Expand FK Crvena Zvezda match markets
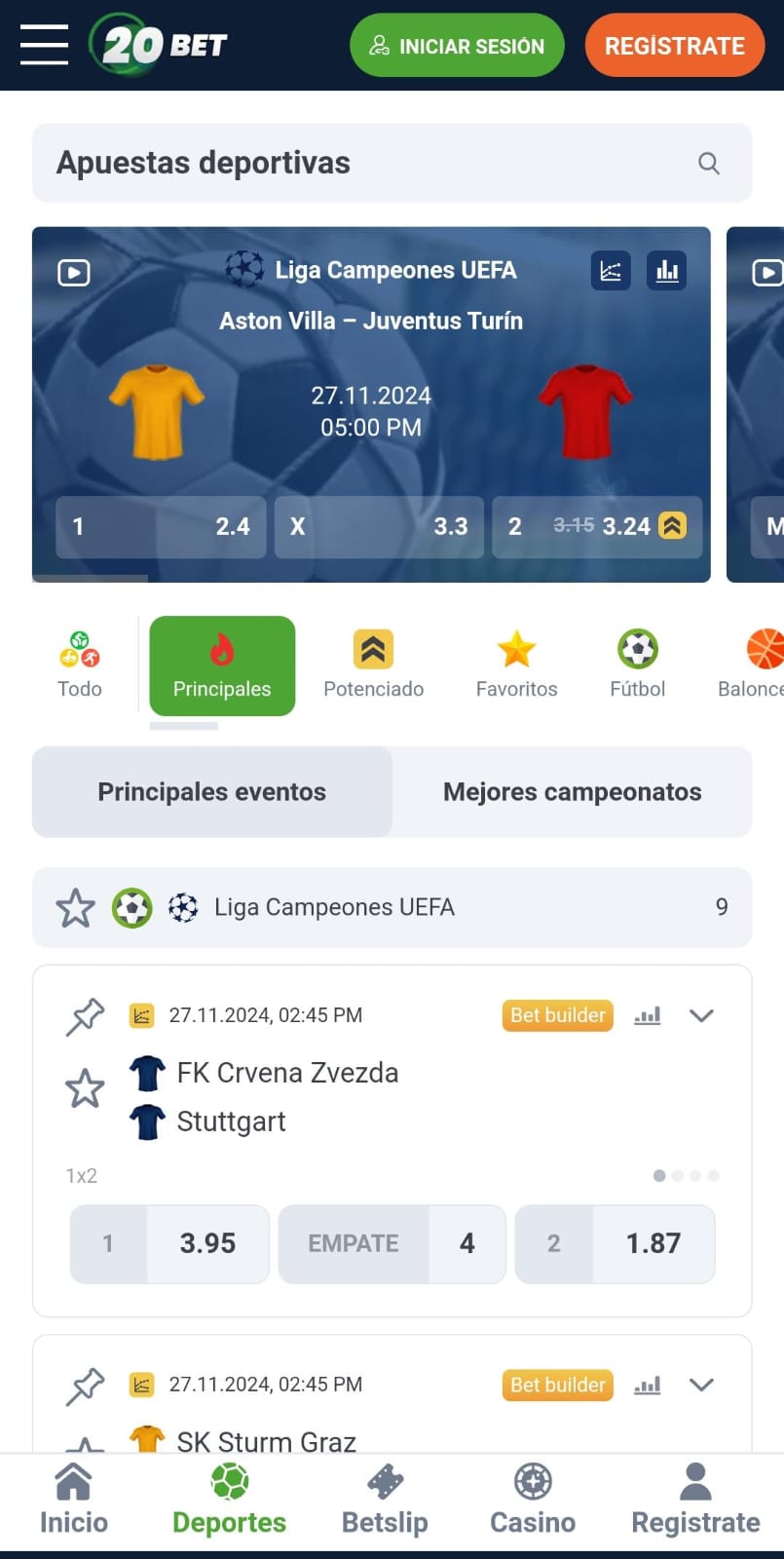 pos(701,1015)
